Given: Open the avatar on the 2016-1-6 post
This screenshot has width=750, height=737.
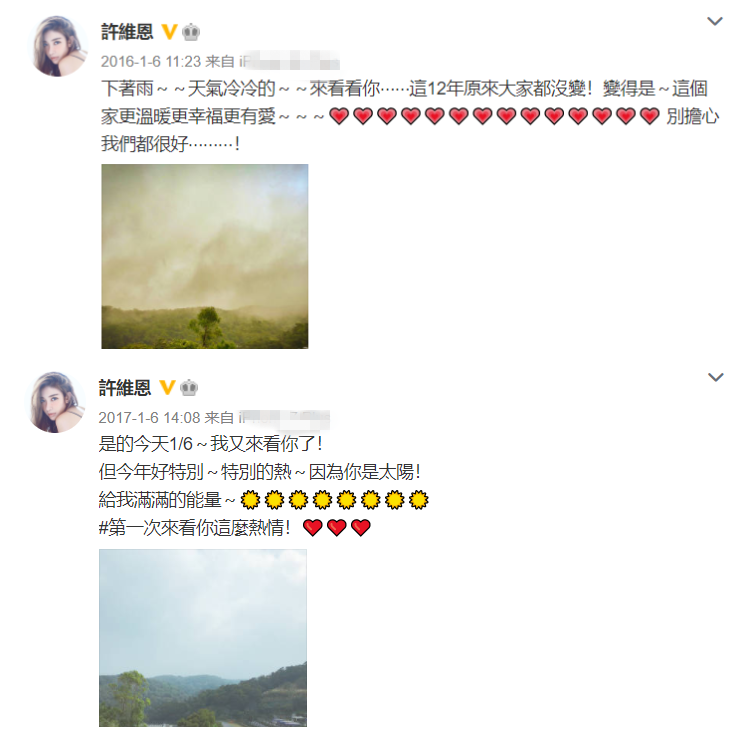Looking at the screenshot, I should coord(60,46).
